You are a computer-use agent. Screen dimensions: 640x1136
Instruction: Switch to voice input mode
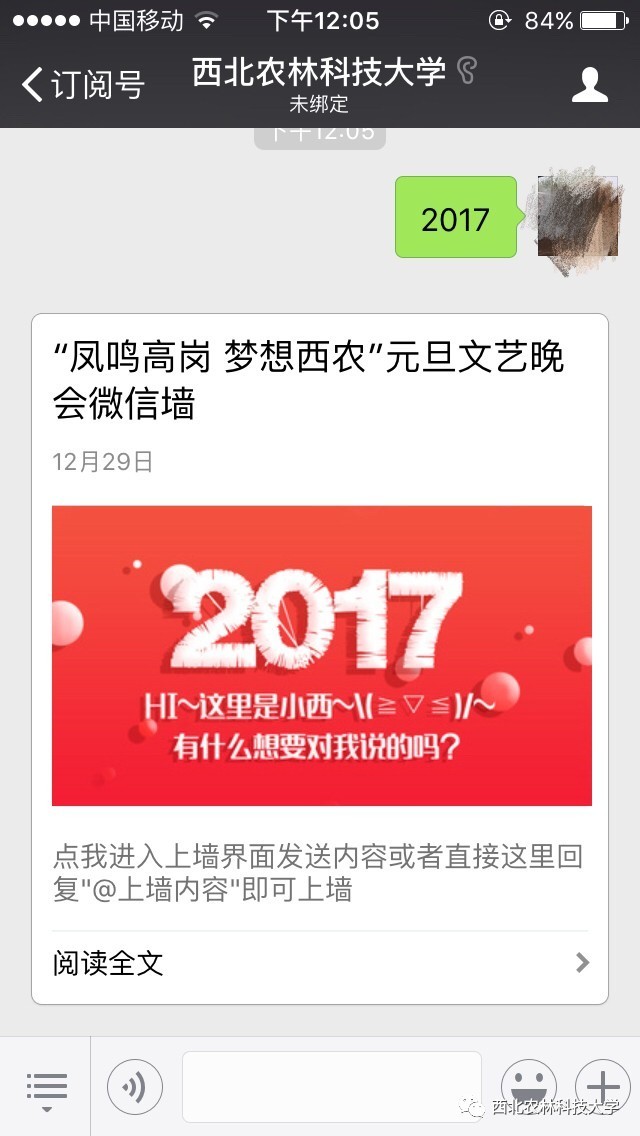pyautogui.click(x=135, y=1088)
